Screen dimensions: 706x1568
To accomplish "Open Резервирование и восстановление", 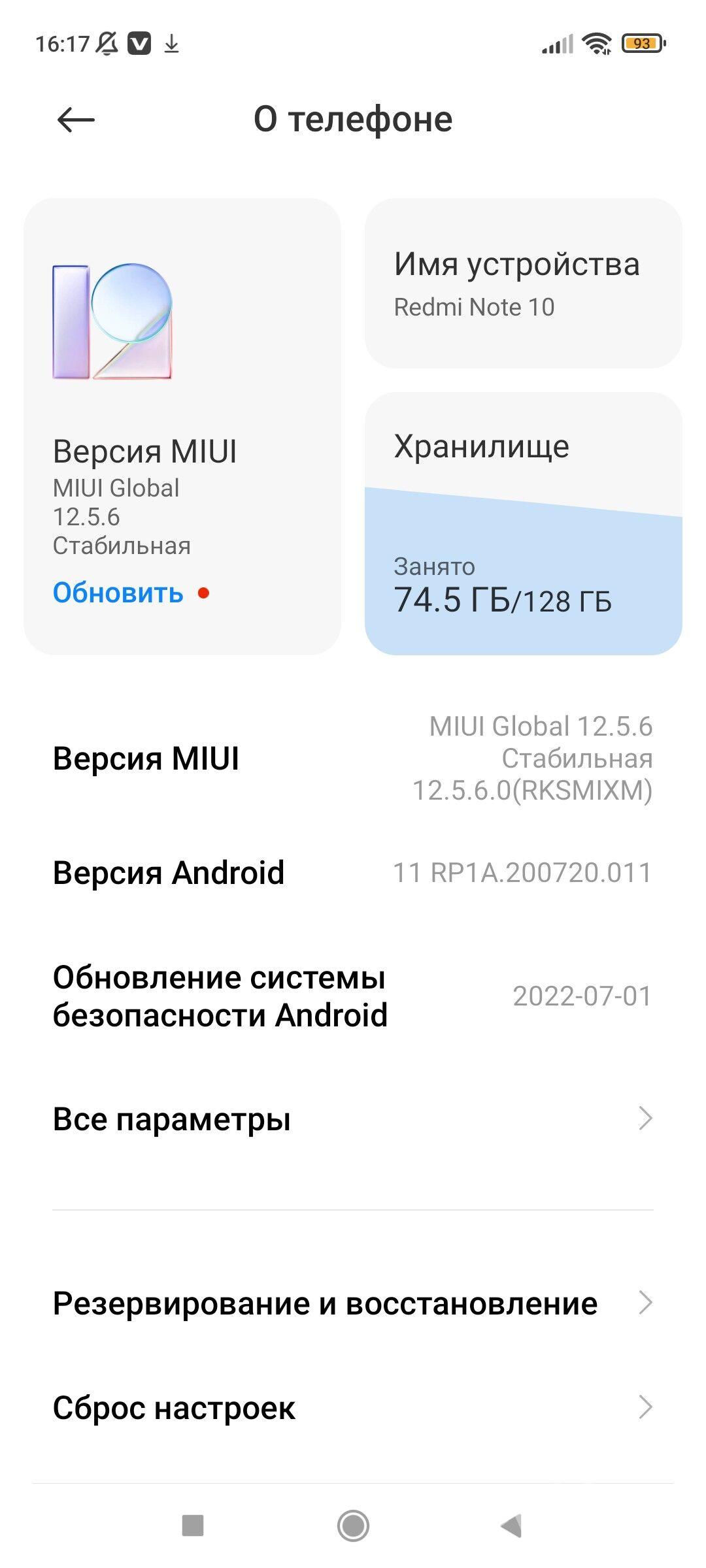I will [x=353, y=1303].
